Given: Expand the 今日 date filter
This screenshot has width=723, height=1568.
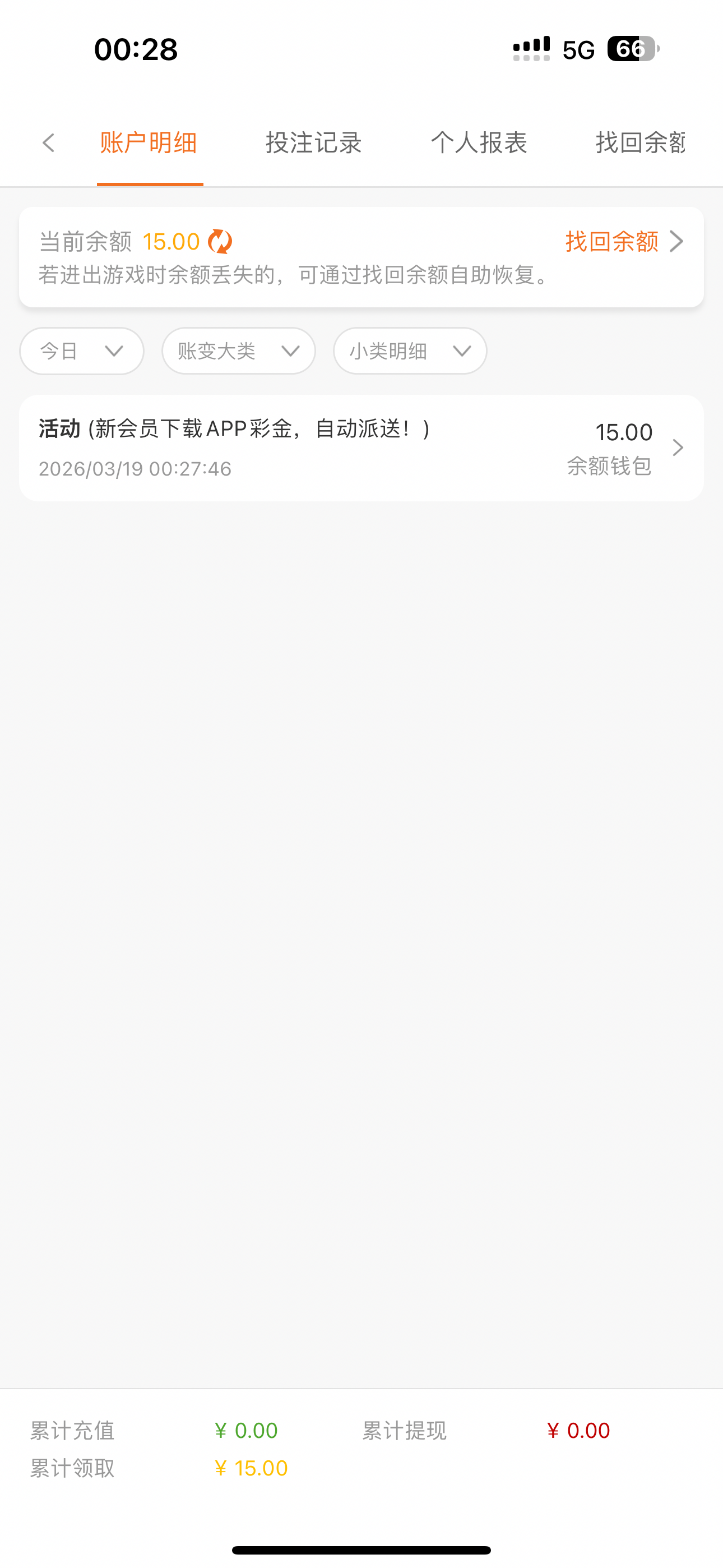Looking at the screenshot, I should (82, 351).
